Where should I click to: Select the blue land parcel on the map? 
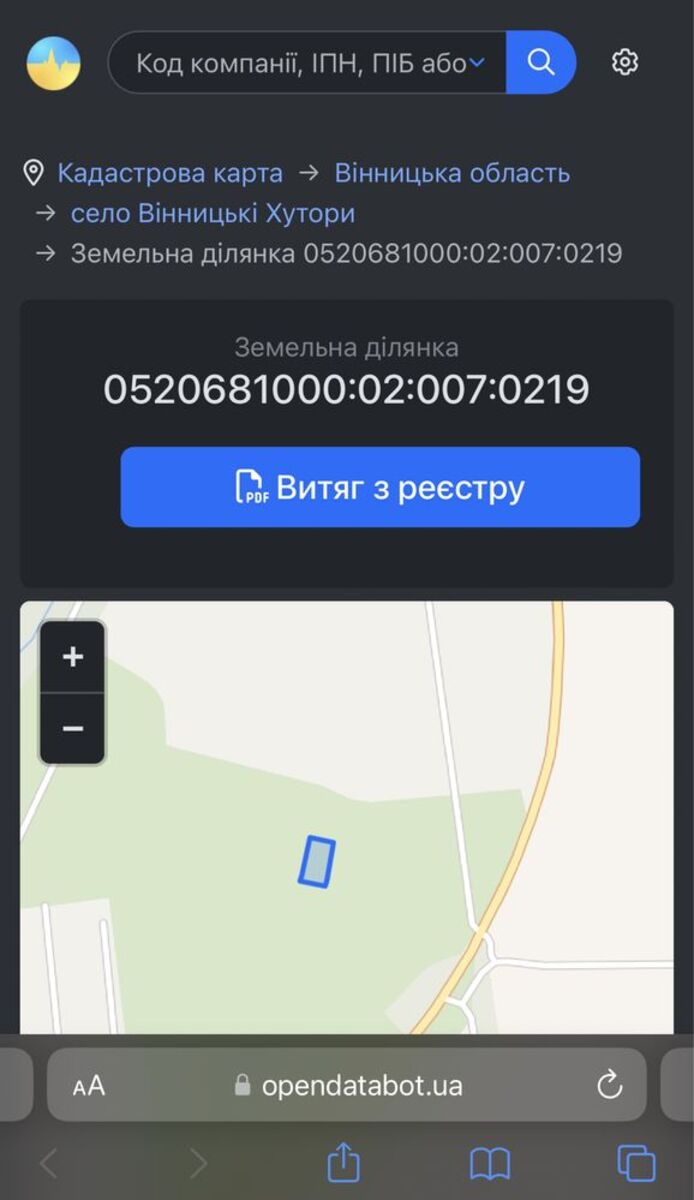pyautogui.click(x=317, y=861)
